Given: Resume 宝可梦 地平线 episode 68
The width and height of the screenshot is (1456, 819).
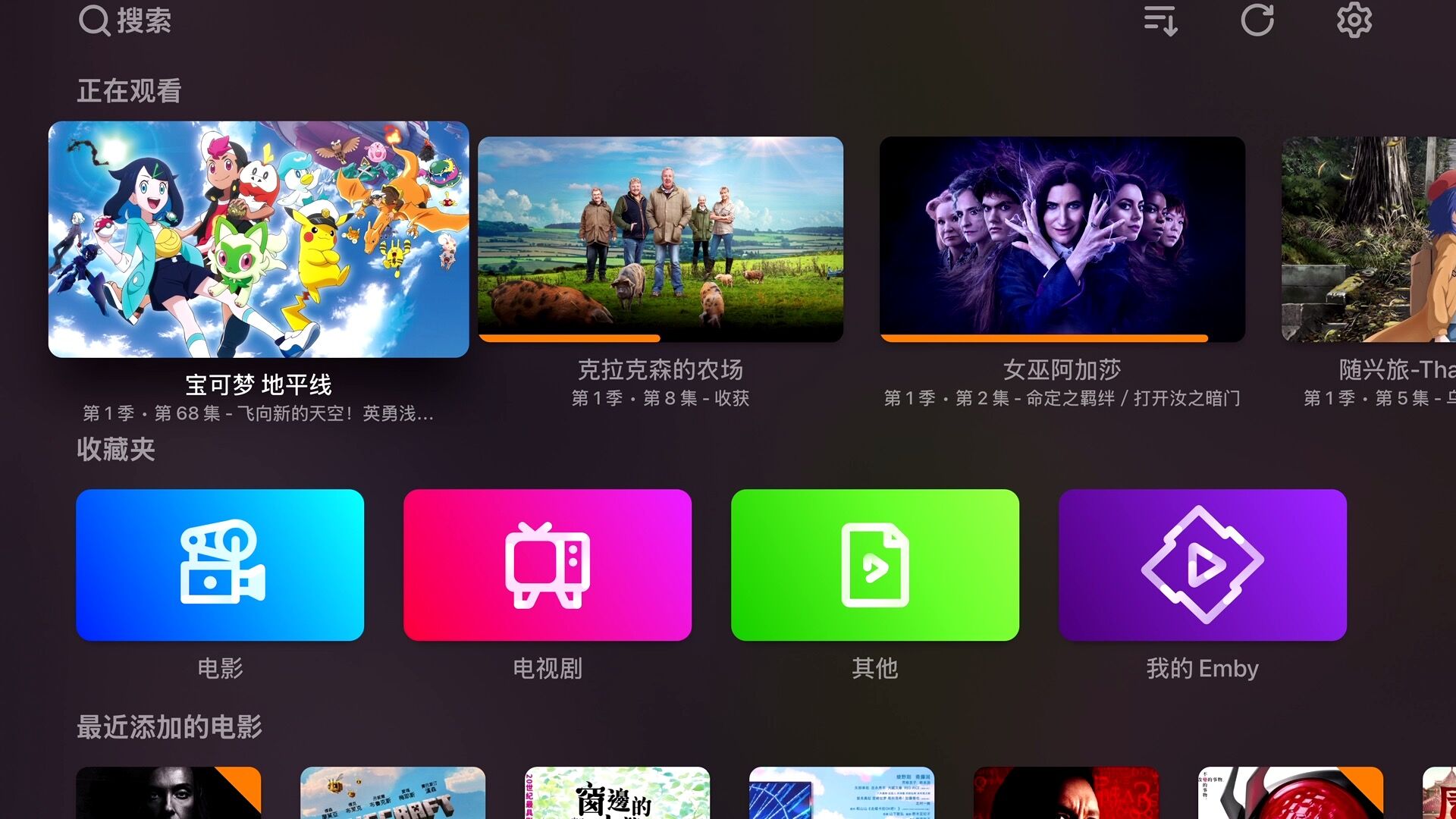Looking at the screenshot, I should 259,239.
